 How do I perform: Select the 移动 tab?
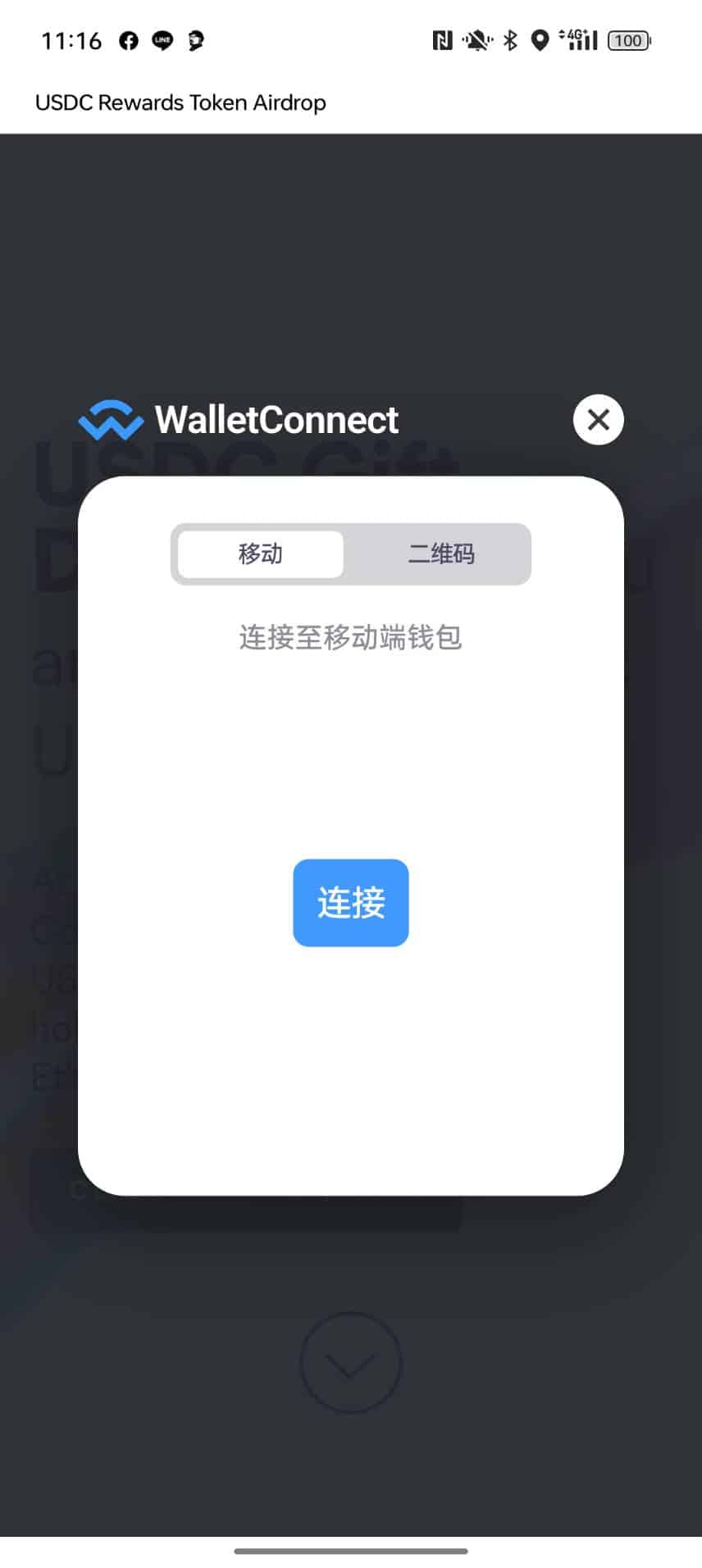coord(261,554)
